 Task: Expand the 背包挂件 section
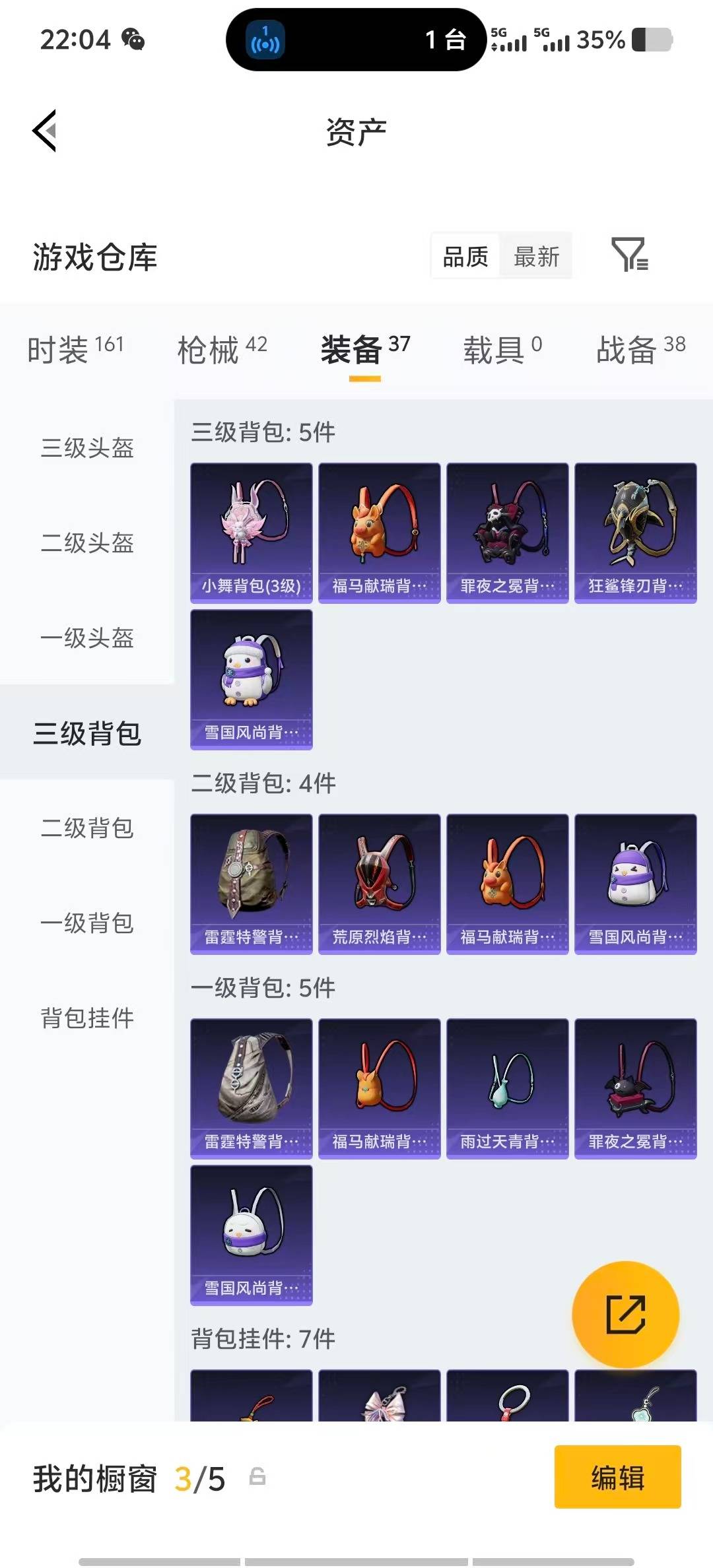click(88, 1020)
